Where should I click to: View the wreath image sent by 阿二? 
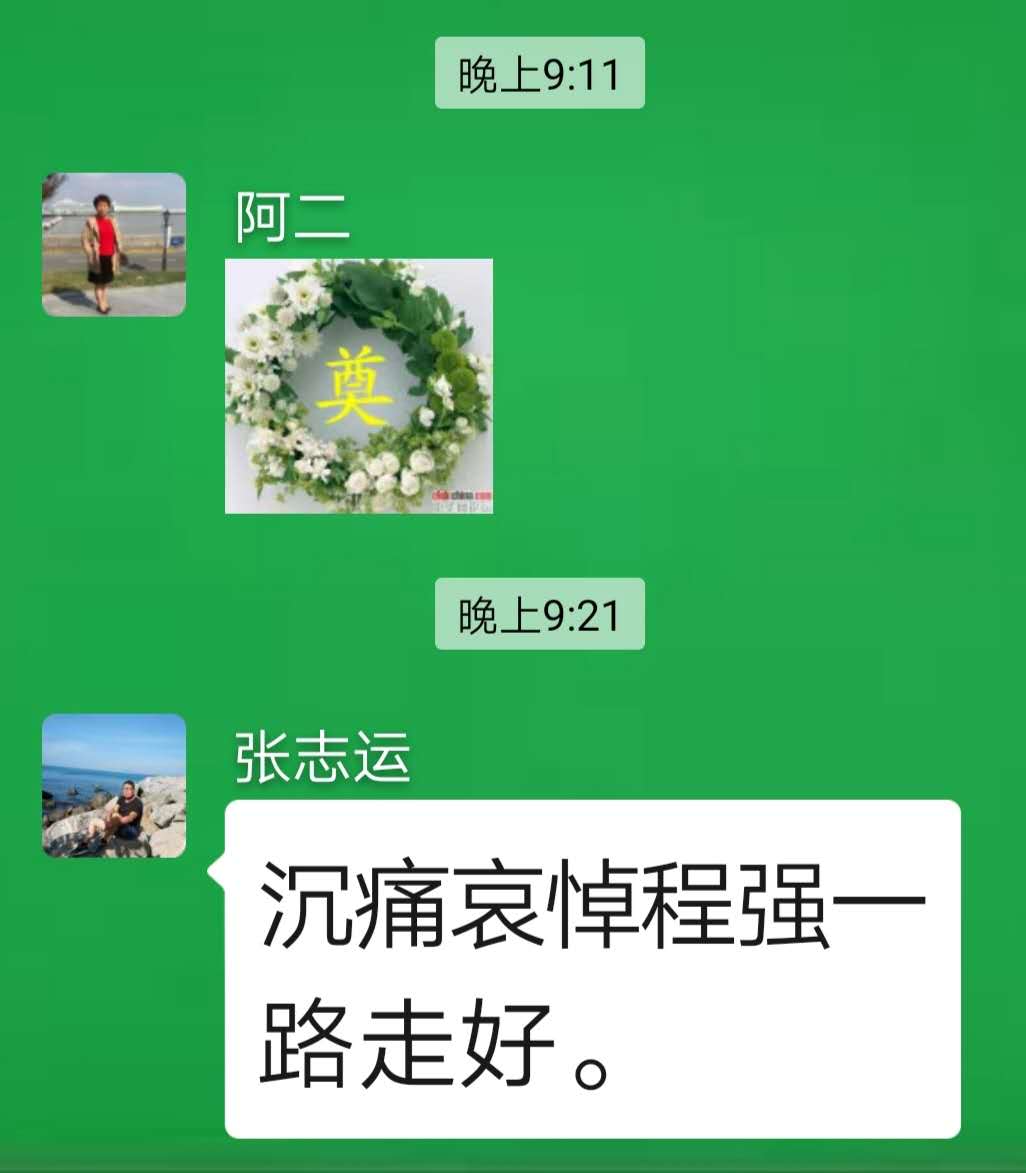click(x=358, y=386)
